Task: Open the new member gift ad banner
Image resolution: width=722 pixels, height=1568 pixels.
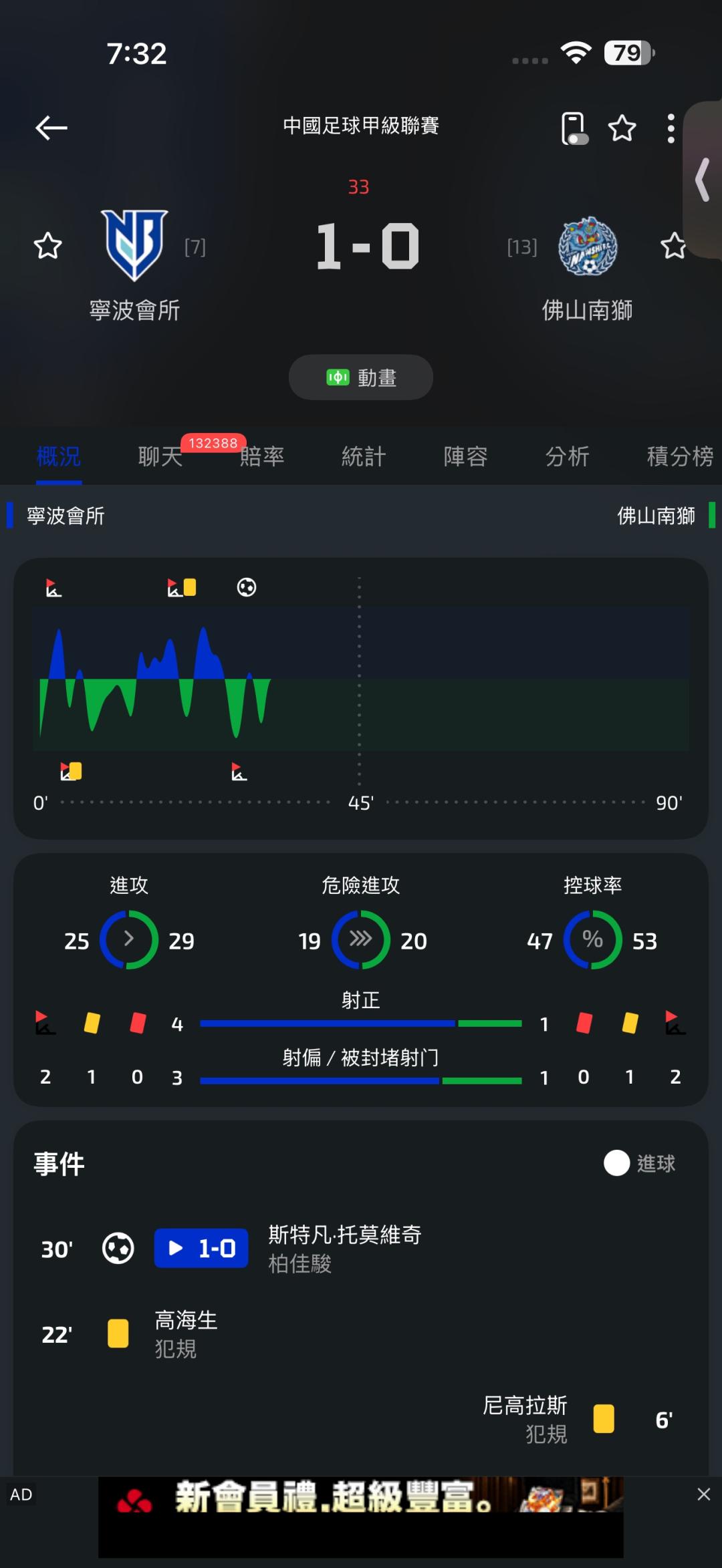Action: click(x=361, y=1517)
